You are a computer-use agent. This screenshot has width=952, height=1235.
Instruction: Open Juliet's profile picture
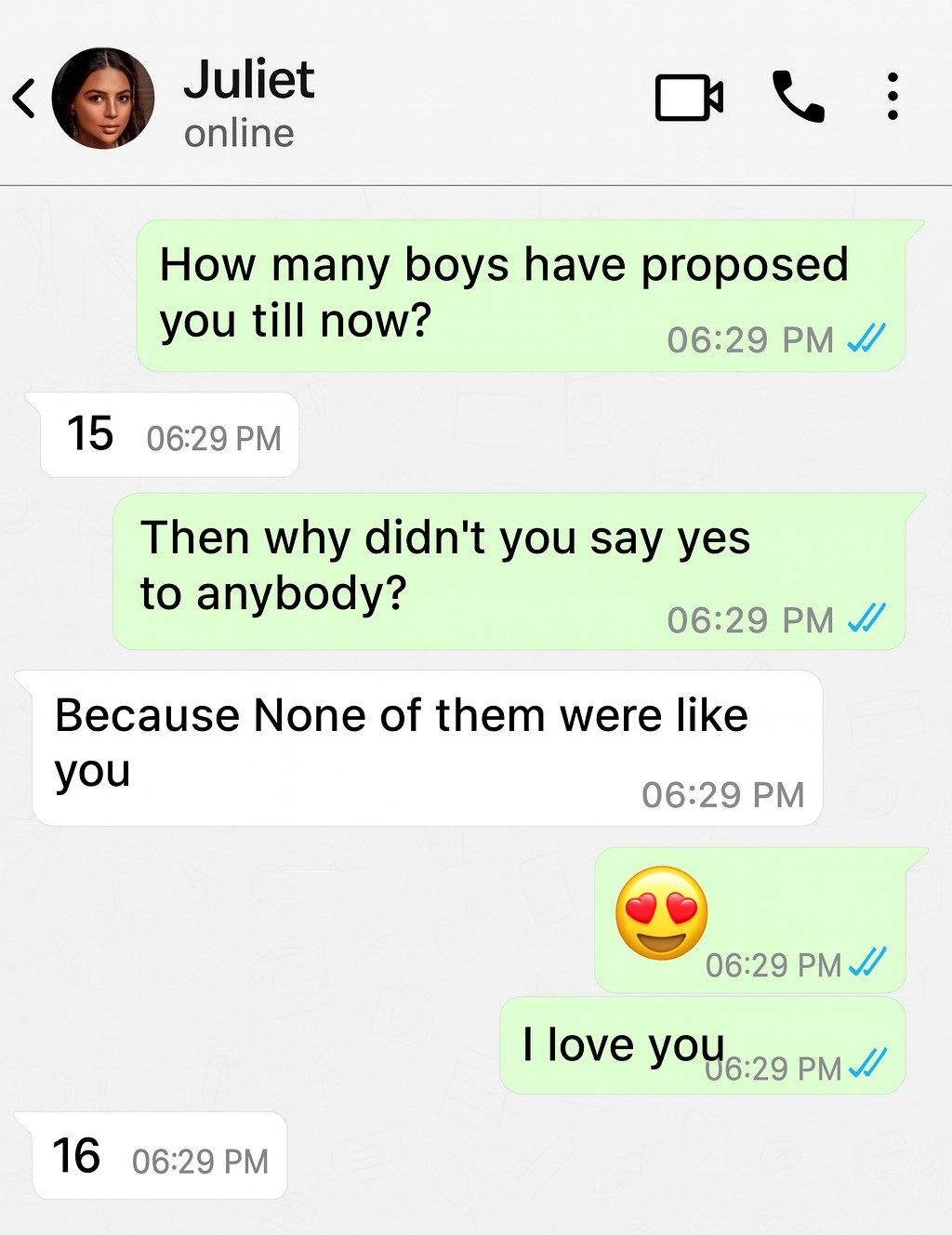click(103, 99)
